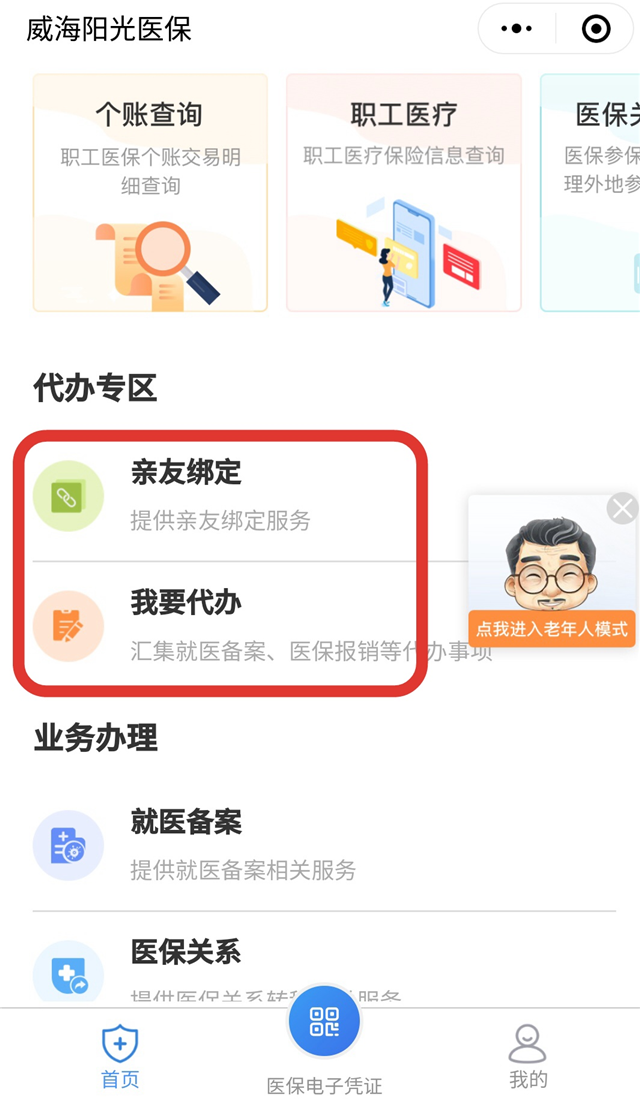The width and height of the screenshot is (640, 1105).
Task: Open 医保电子凭证 QR code
Action: tap(324, 1023)
